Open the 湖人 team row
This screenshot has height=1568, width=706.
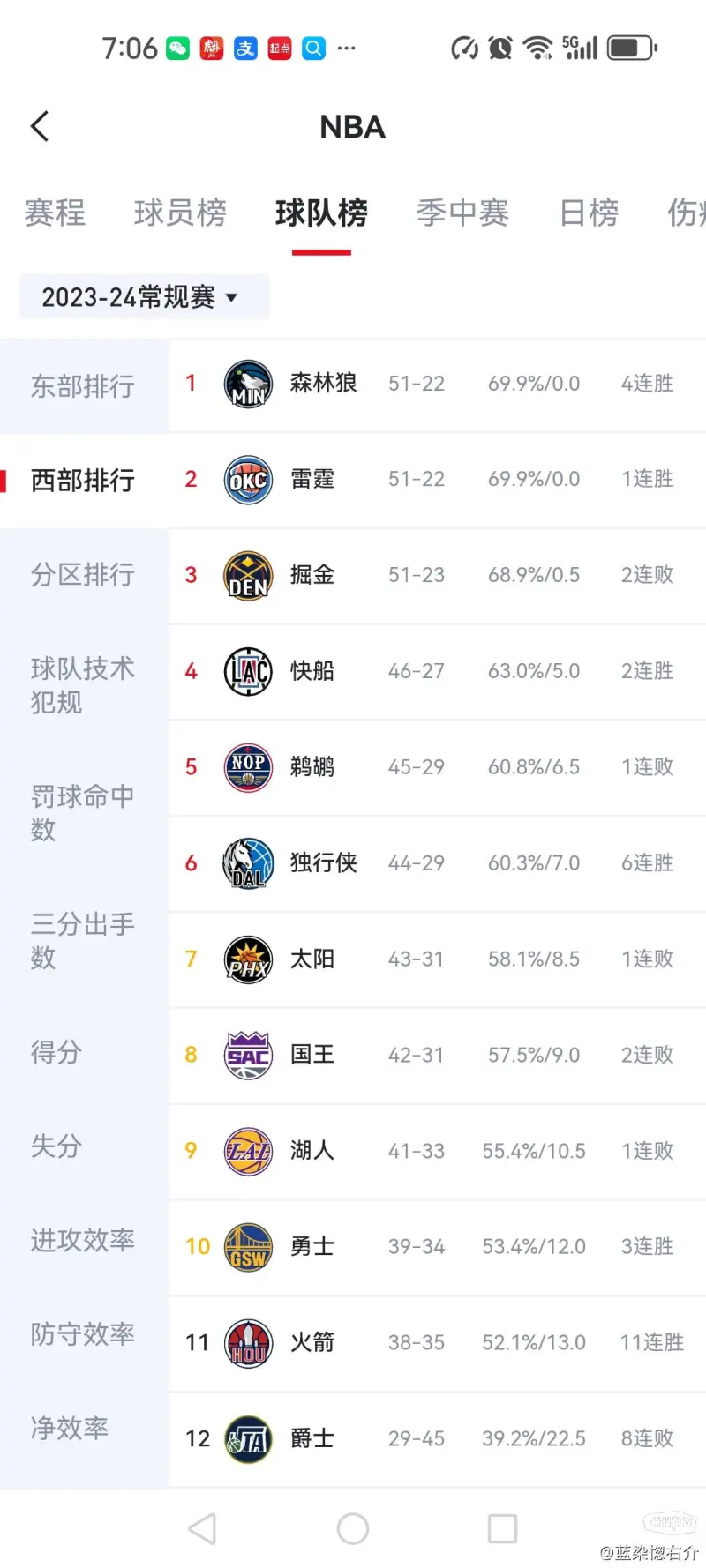[x=438, y=1151]
